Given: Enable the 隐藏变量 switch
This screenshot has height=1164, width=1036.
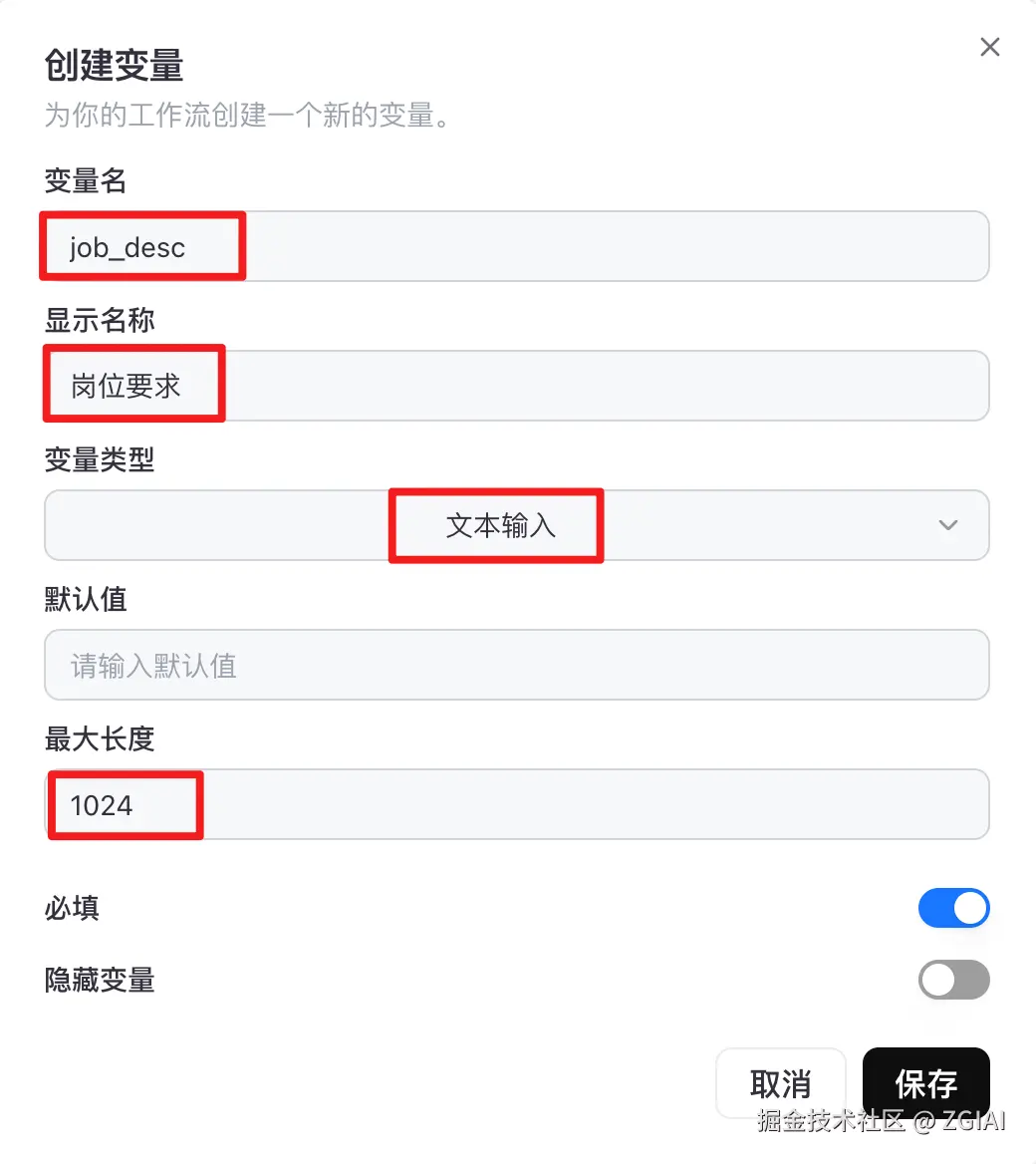Looking at the screenshot, I should tap(953, 980).
